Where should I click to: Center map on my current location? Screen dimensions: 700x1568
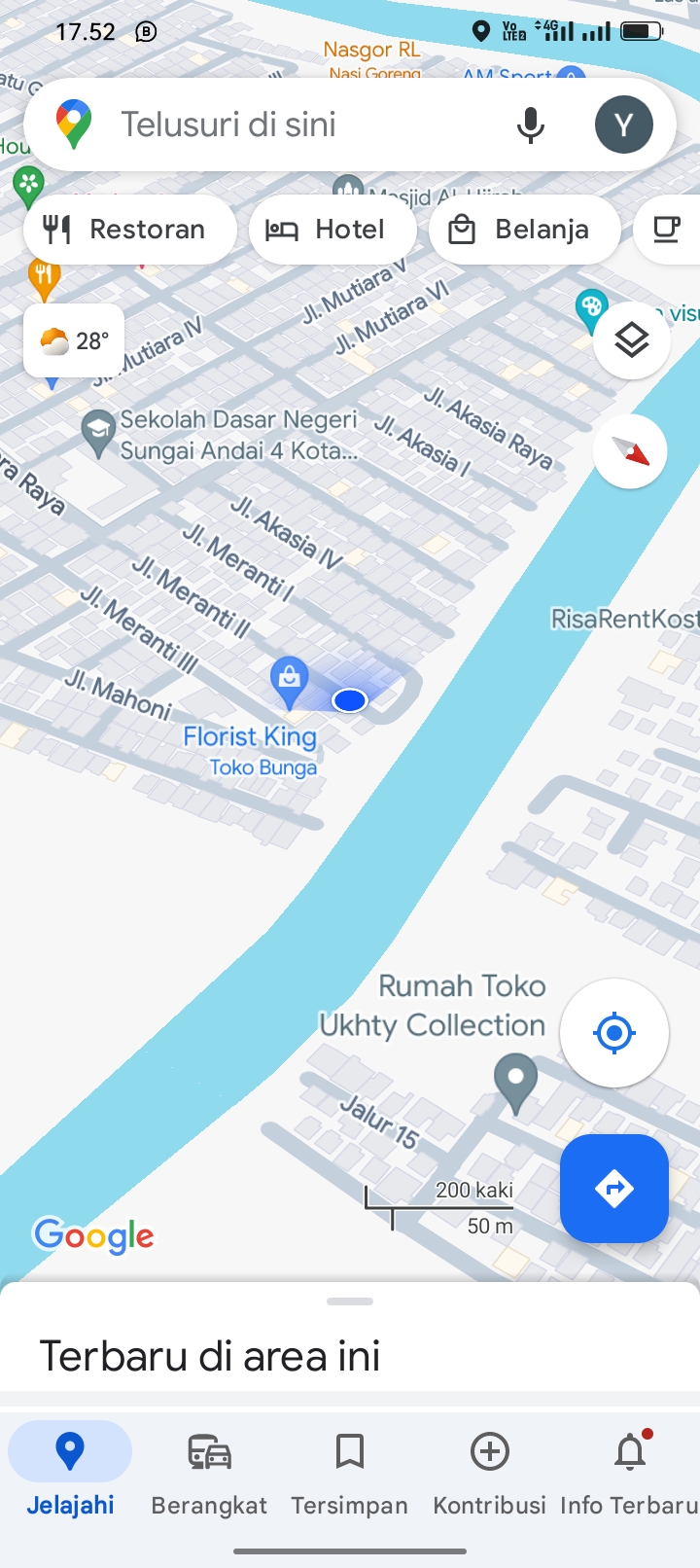click(x=613, y=1033)
